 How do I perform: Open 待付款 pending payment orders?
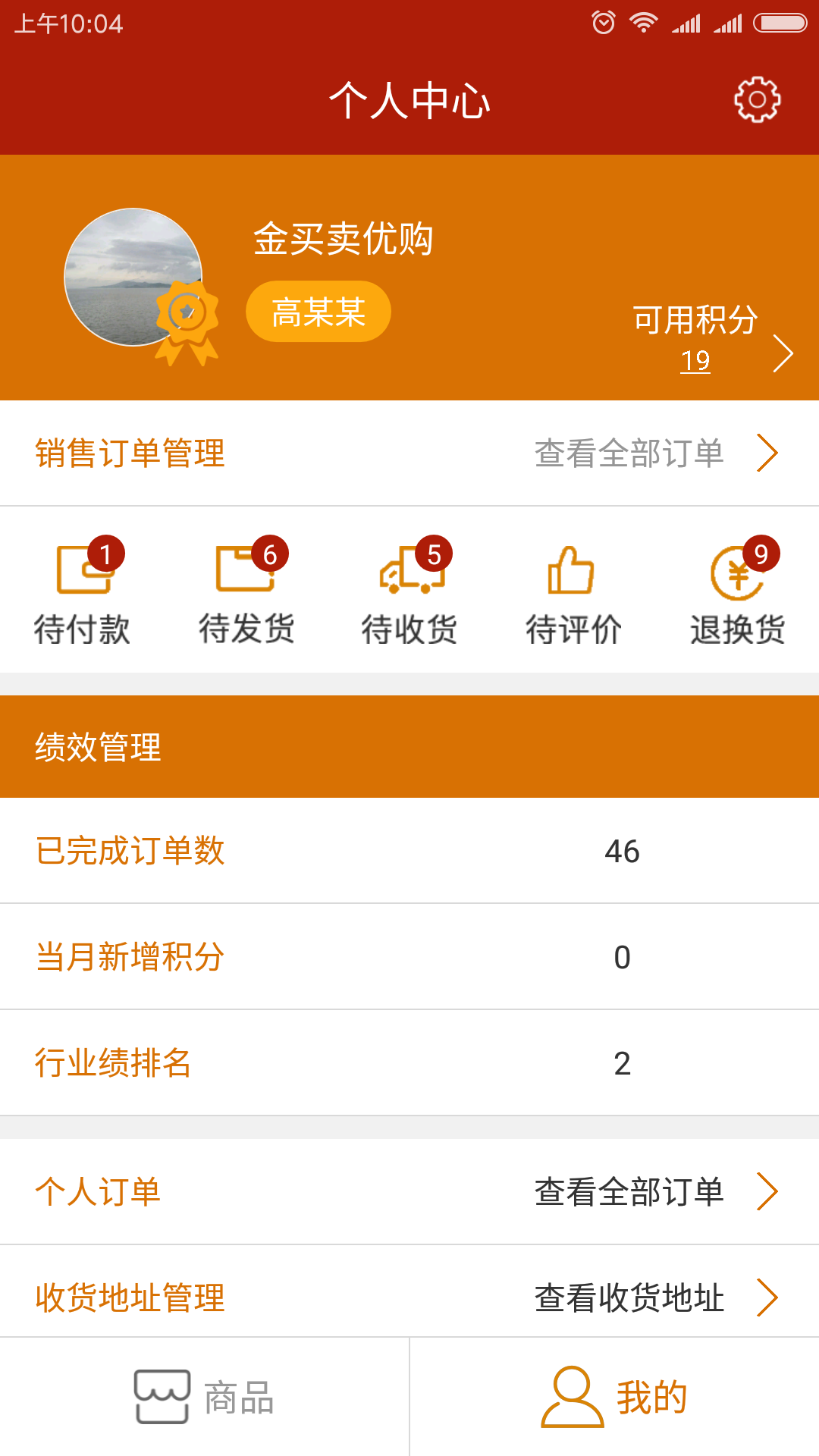[x=82, y=591]
